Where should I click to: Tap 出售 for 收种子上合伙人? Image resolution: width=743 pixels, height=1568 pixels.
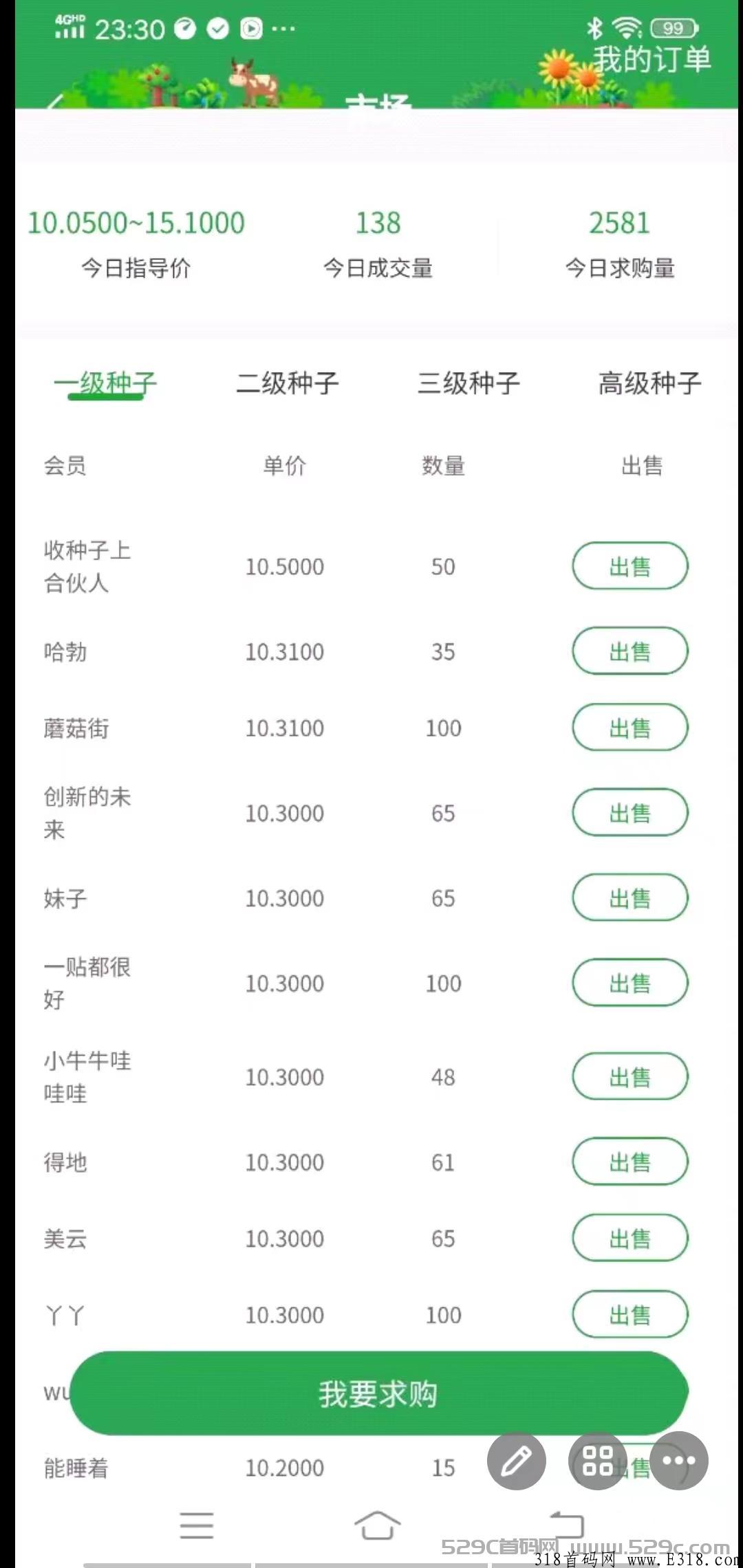(x=630, y=566)
